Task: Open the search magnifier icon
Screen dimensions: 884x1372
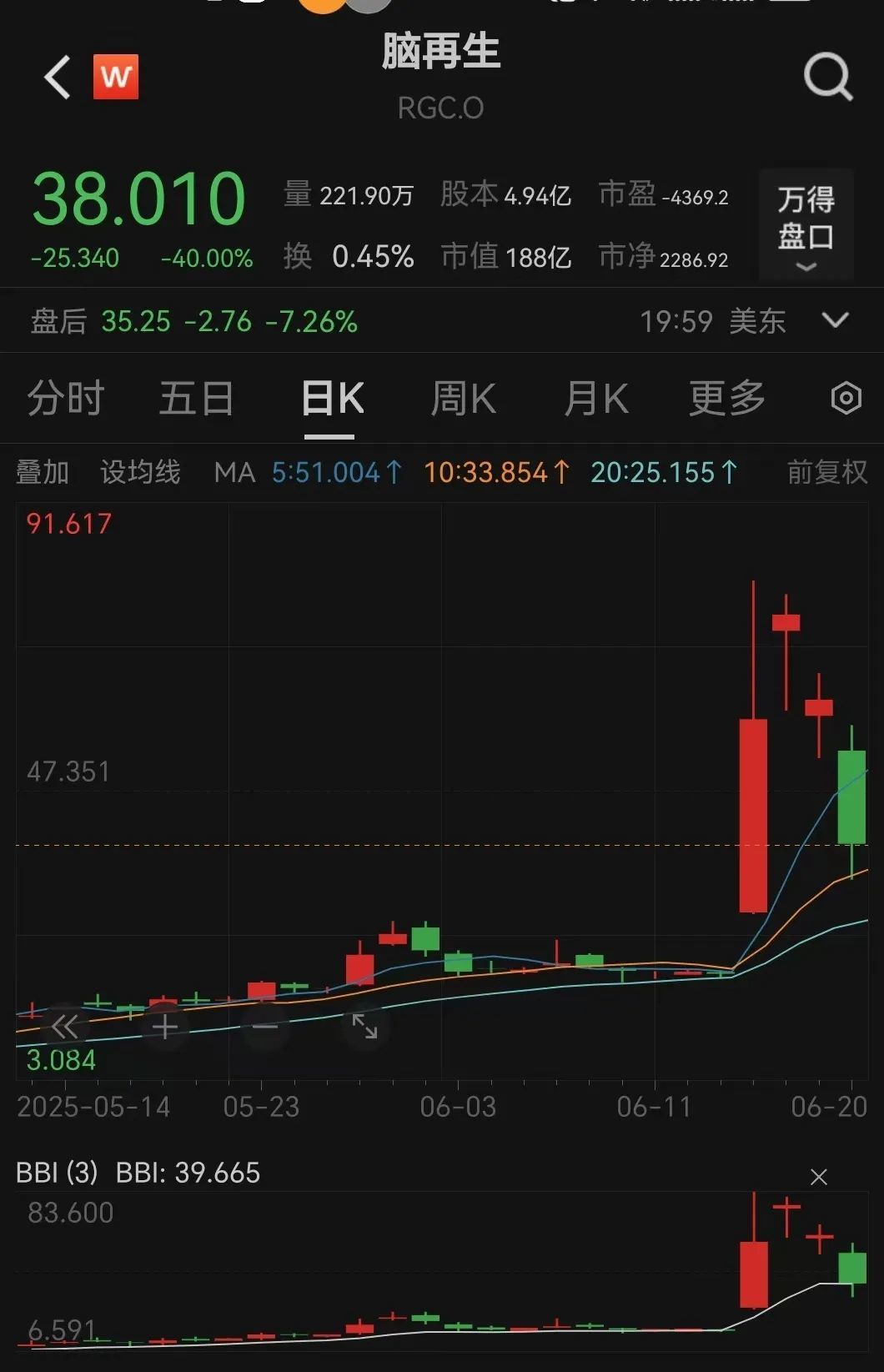Action: pos(827,78)
